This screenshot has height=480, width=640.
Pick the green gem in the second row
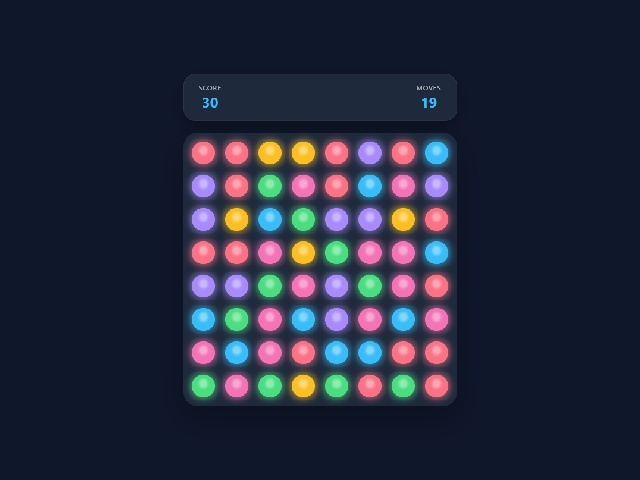click(x=270, y=186)
